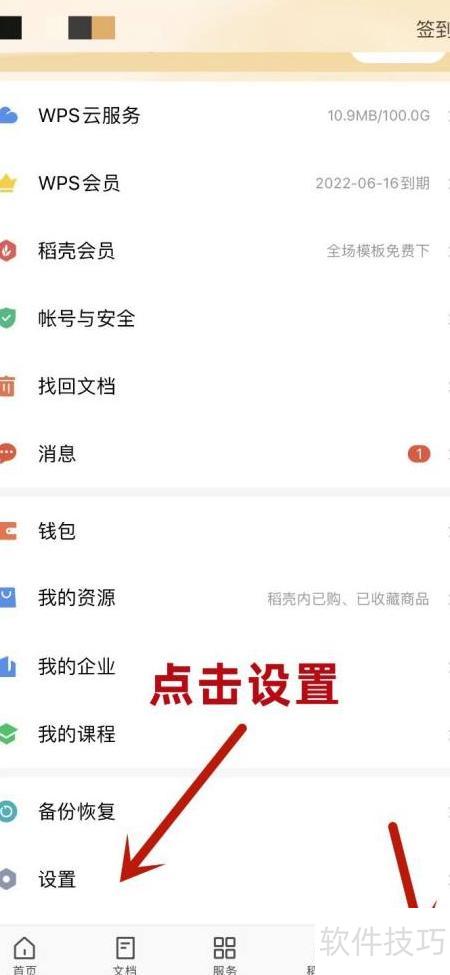Open the 设置 settings row
The image size is (450, 975).
(x=225, y=880)
